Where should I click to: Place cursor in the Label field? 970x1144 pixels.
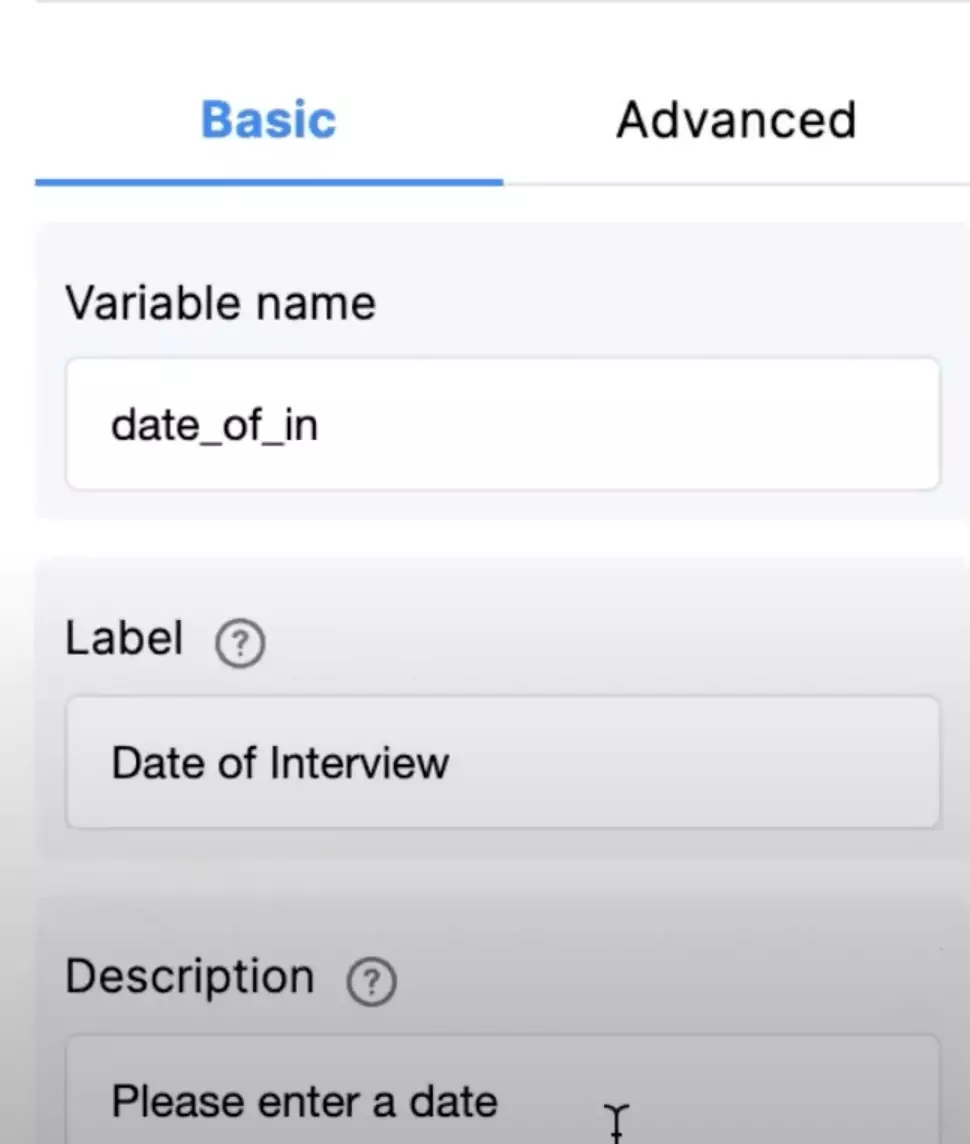(x=500, y=762)
